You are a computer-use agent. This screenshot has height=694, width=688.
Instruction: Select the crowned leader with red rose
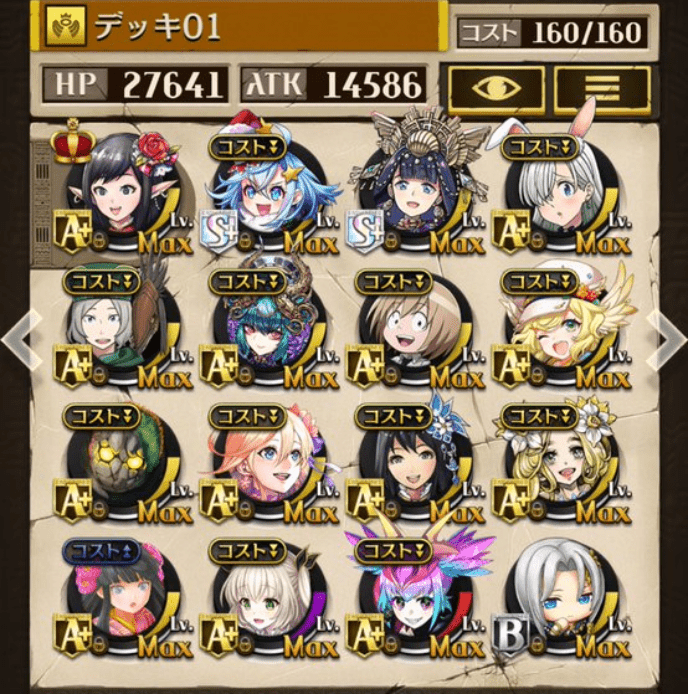coord(122,195)
